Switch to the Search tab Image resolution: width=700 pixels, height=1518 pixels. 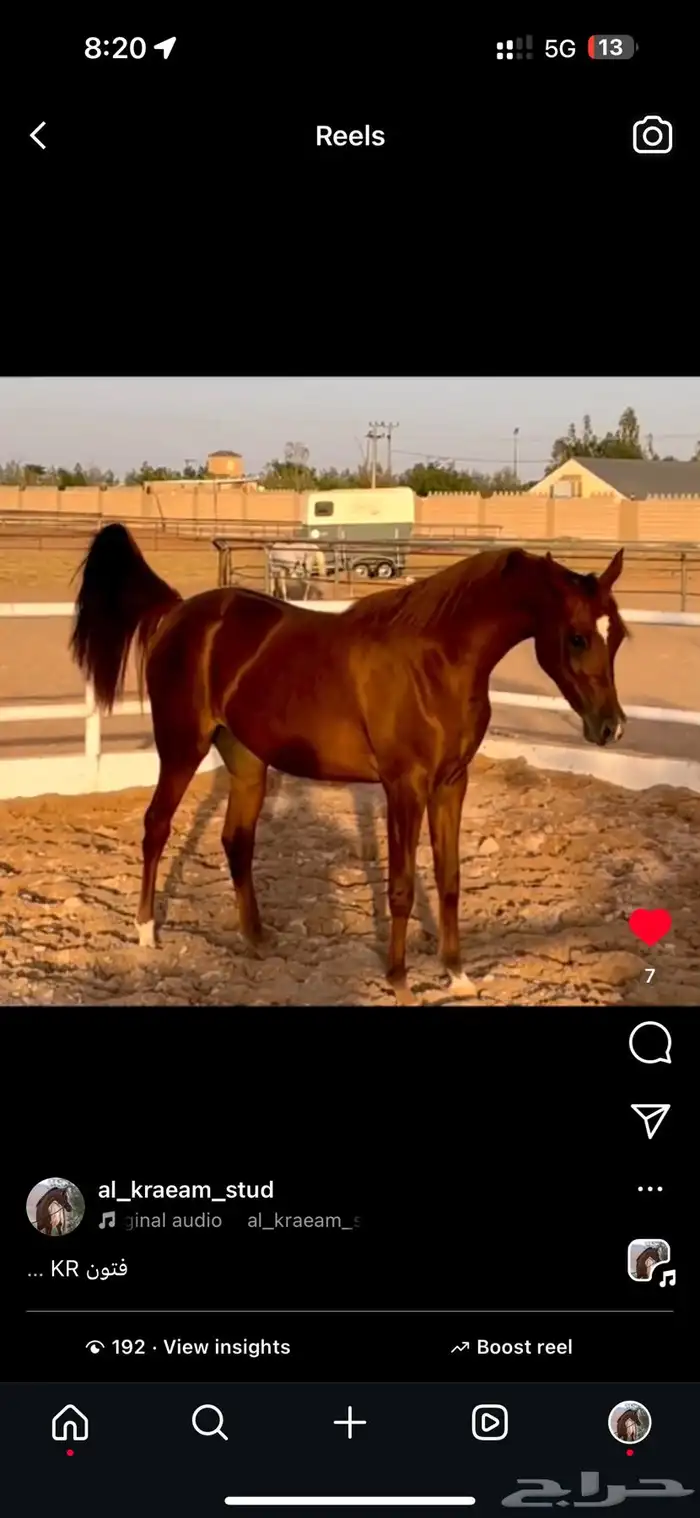click(210, 1422)
